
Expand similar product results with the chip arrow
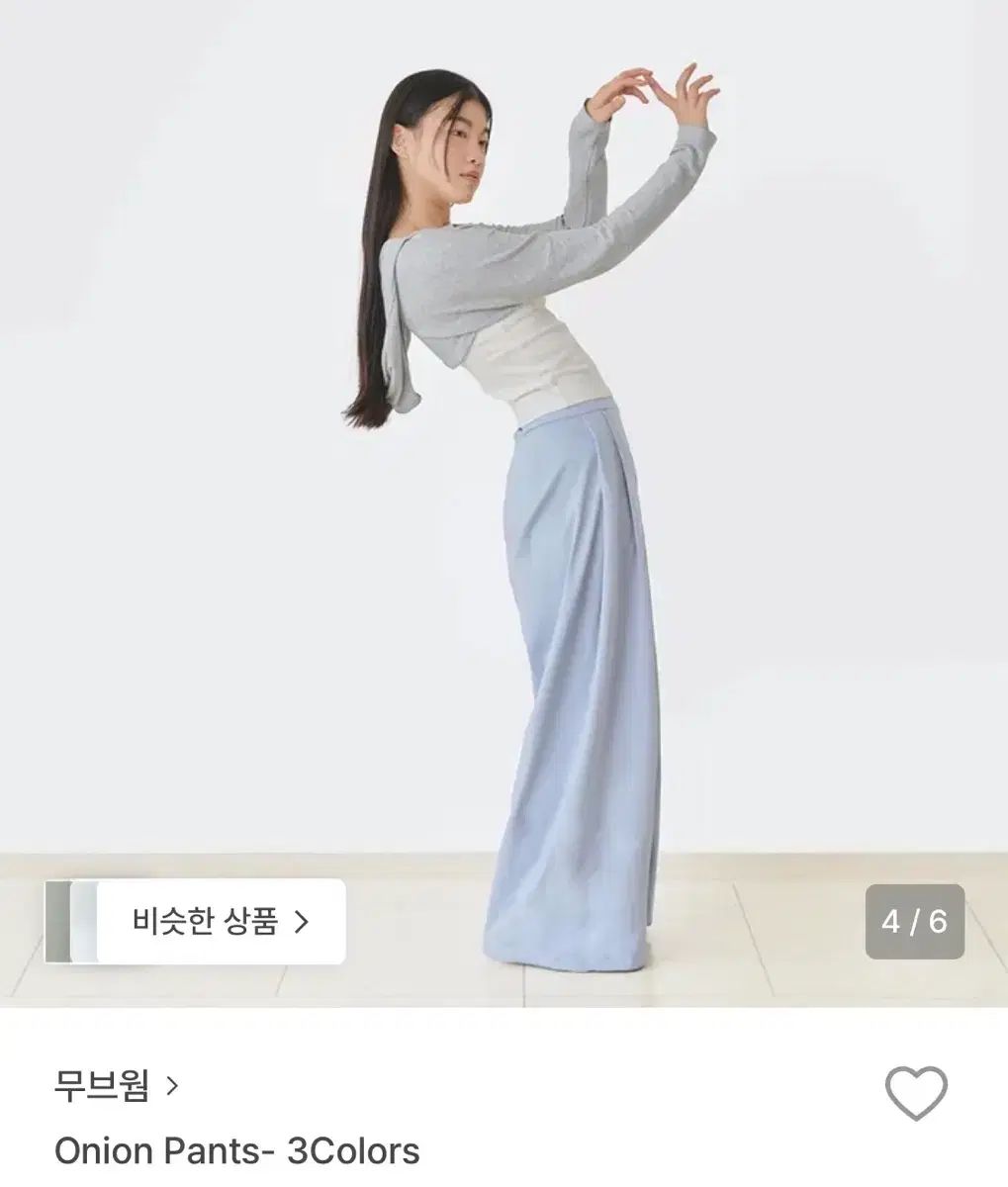pos(303,921)
